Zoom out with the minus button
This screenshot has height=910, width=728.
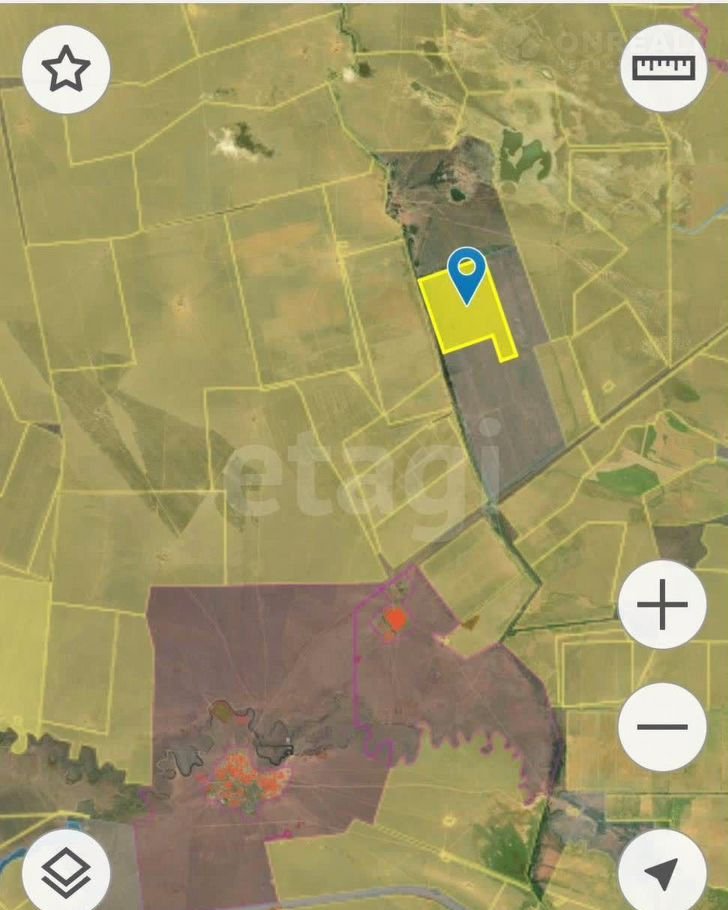click(663, 727)
